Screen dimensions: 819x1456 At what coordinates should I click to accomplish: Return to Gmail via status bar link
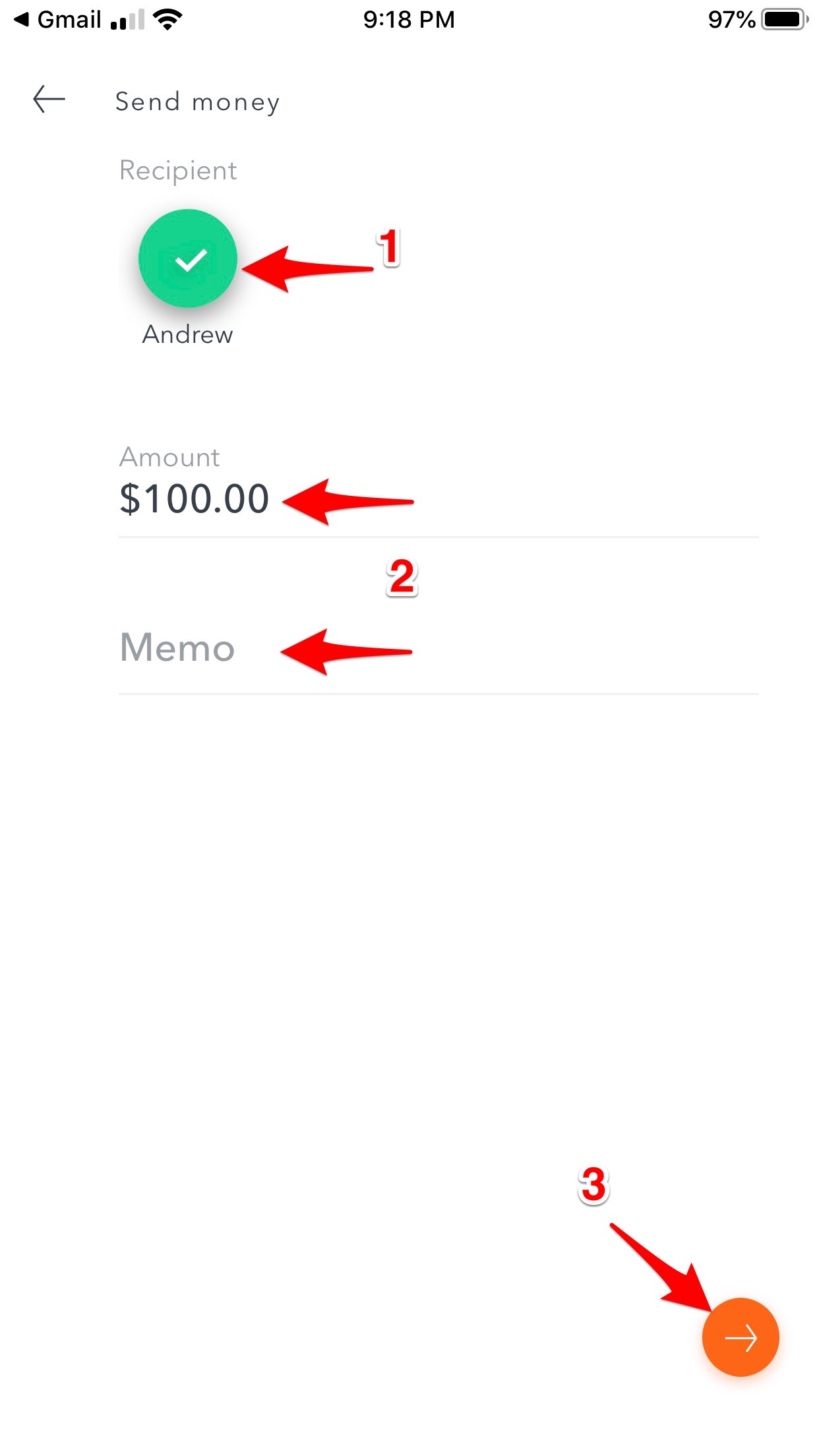[x=58, y=20]
